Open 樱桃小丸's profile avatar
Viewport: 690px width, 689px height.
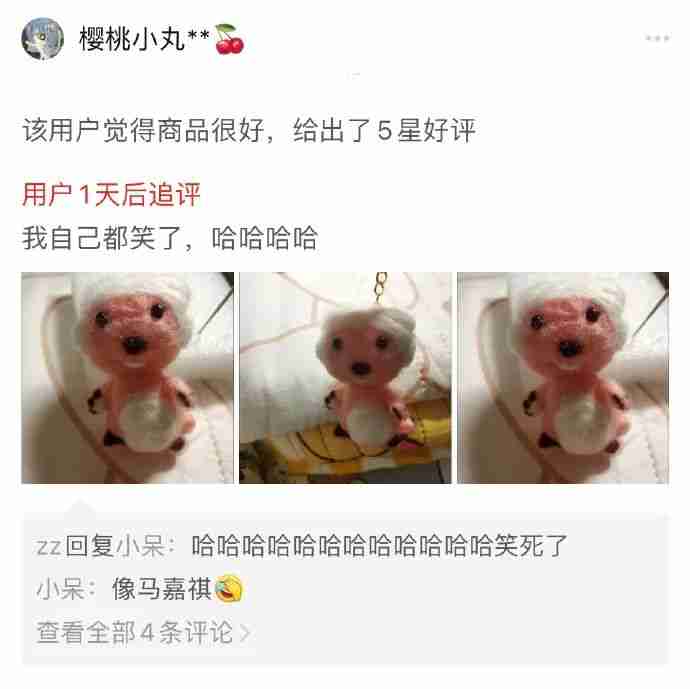point(44,39)
